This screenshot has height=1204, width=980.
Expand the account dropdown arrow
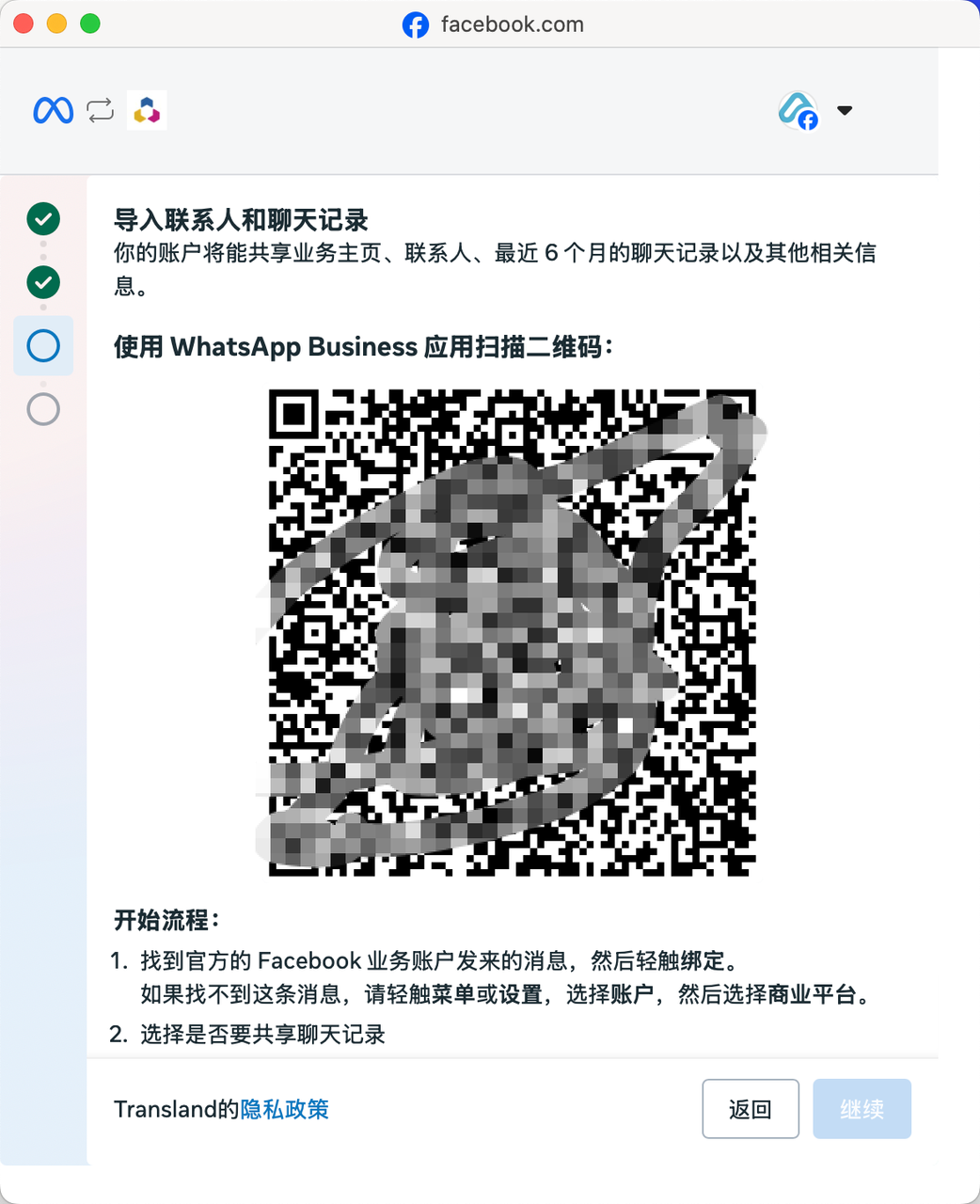(845, 110)
